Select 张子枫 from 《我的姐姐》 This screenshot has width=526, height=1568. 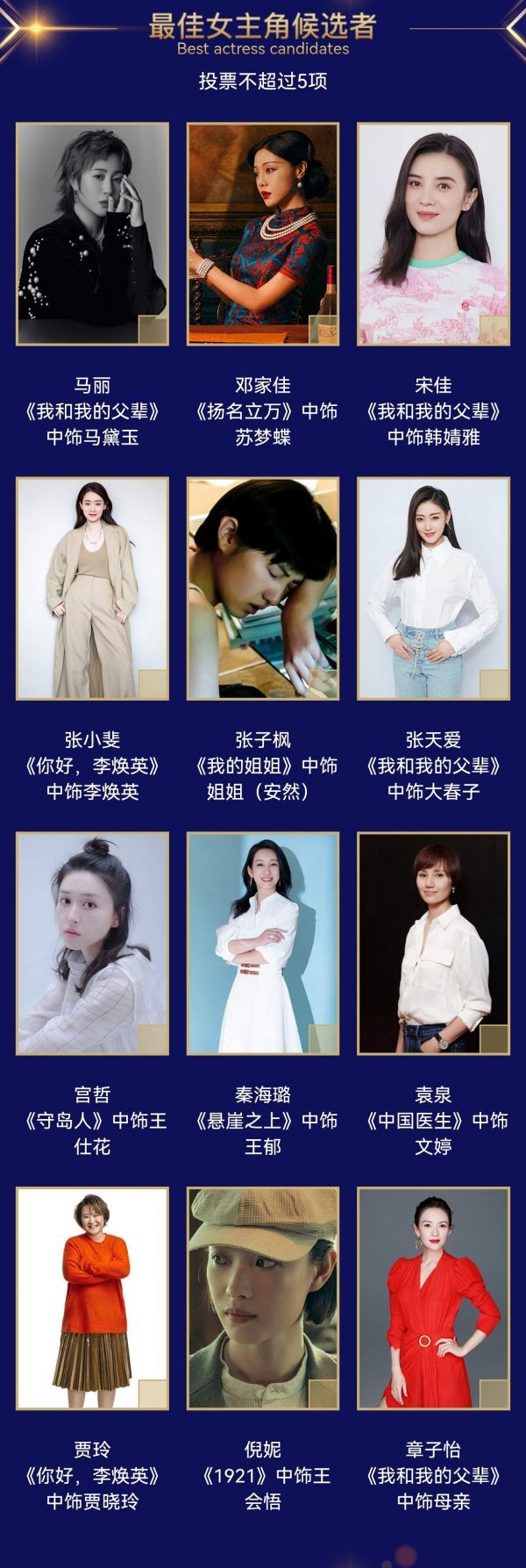pyautogui.click(x=323, y=684)
